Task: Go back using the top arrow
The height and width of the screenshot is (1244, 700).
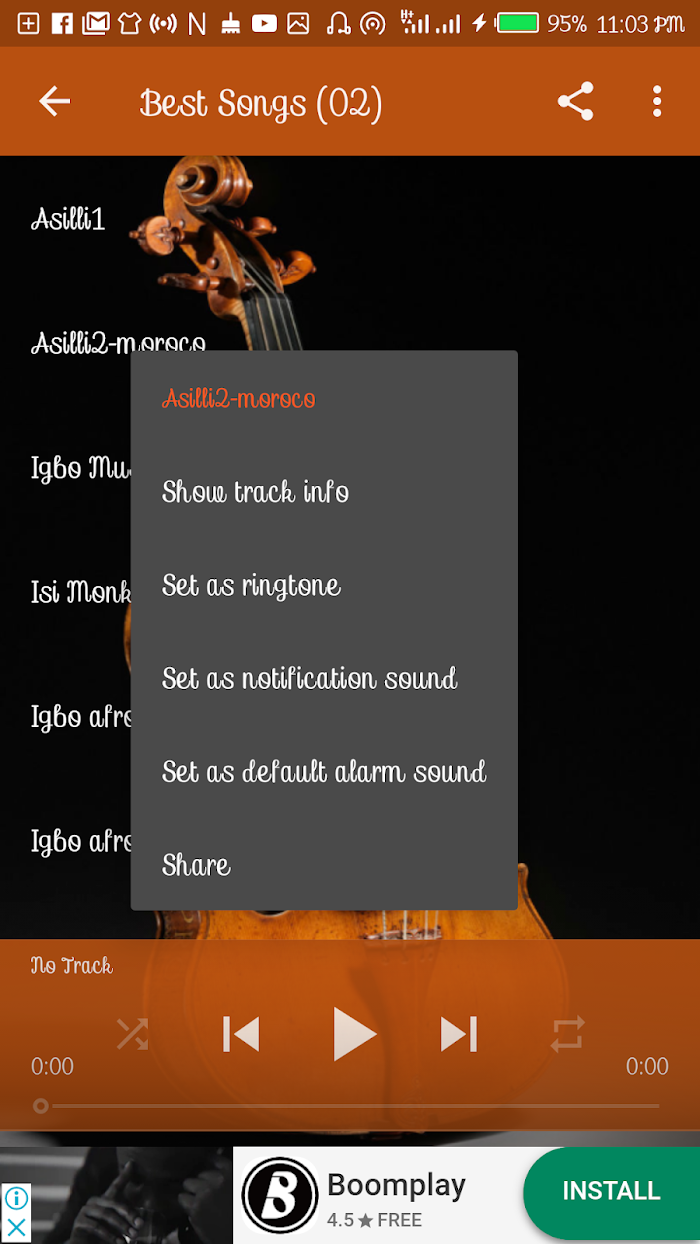Action: point(55,101)
